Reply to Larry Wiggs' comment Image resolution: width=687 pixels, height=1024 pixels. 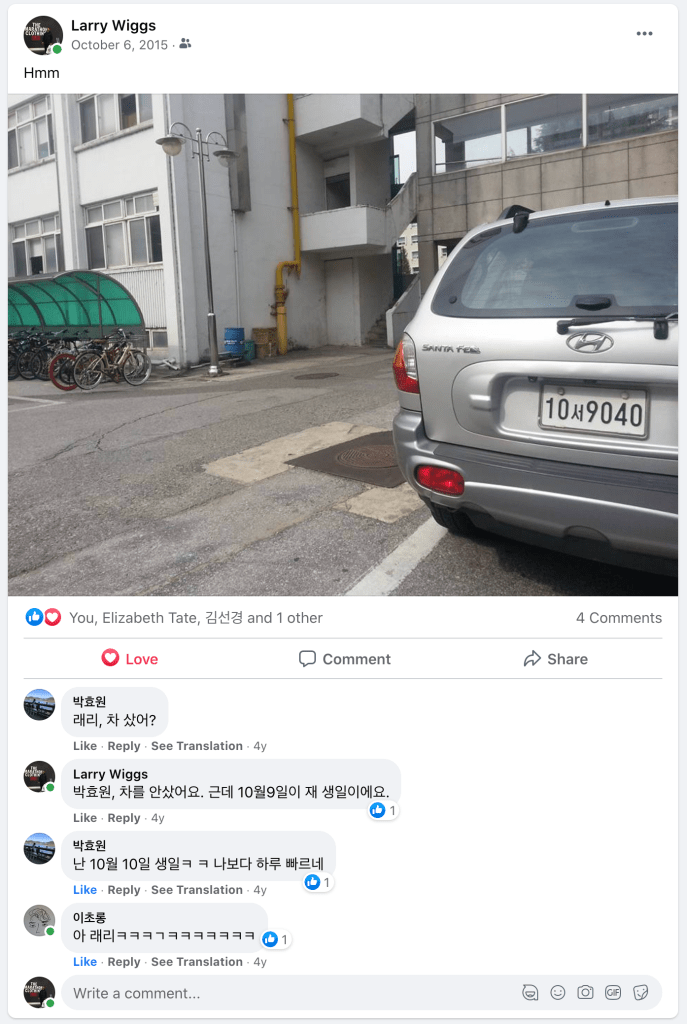(124, 818)
